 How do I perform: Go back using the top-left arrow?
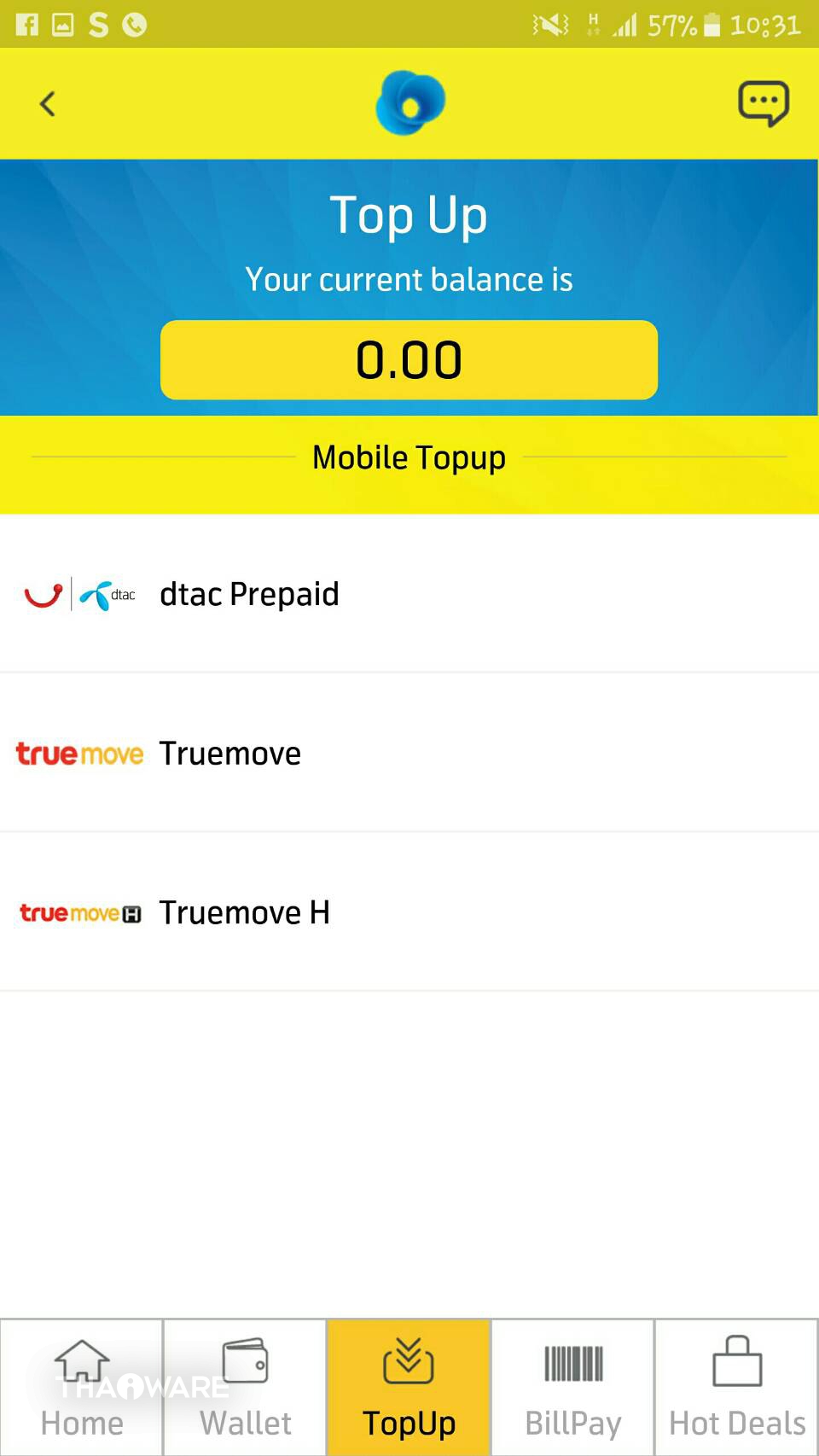point(48,104)
